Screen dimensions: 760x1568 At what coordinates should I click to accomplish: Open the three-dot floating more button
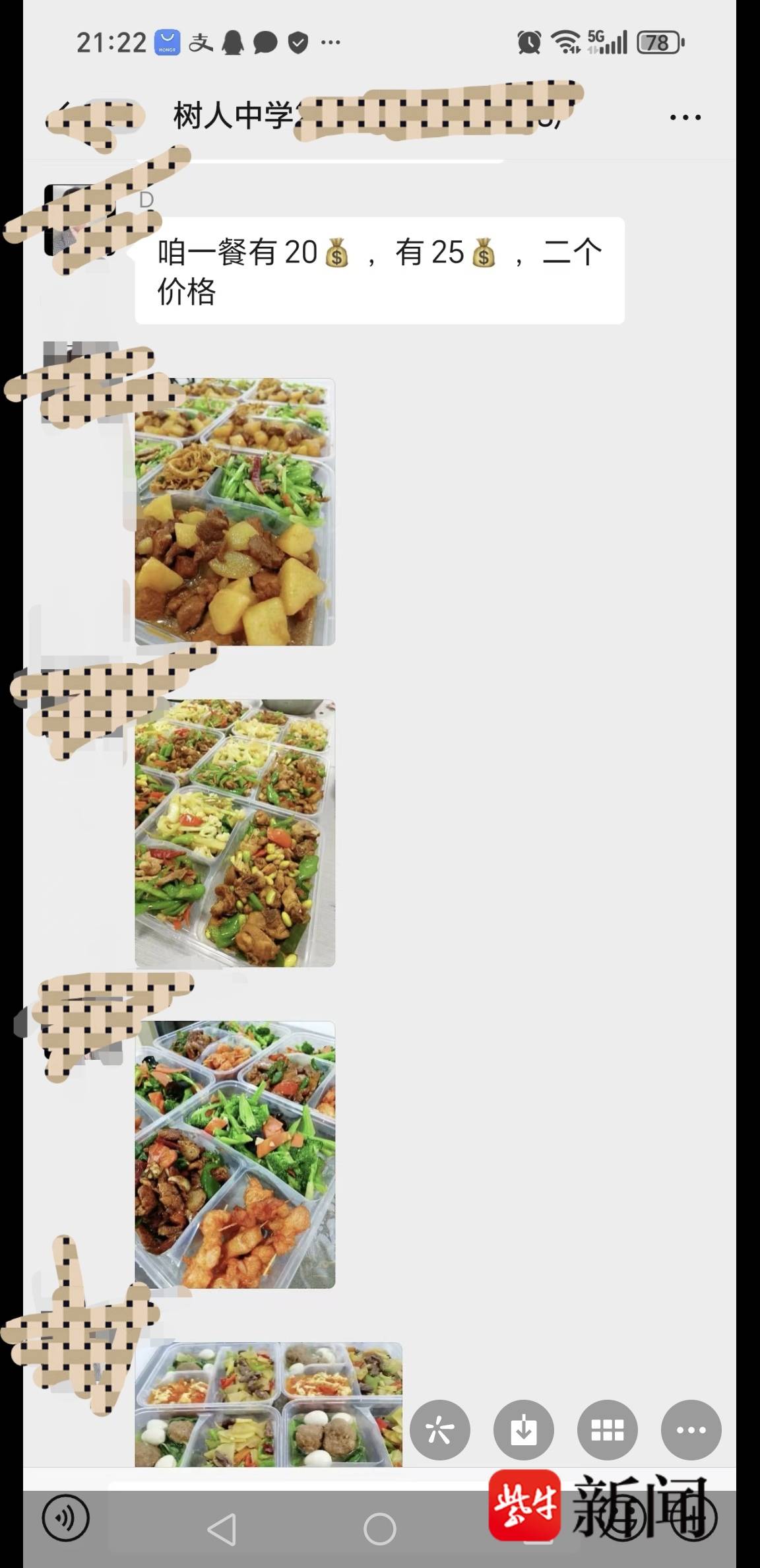(691, 1430)
